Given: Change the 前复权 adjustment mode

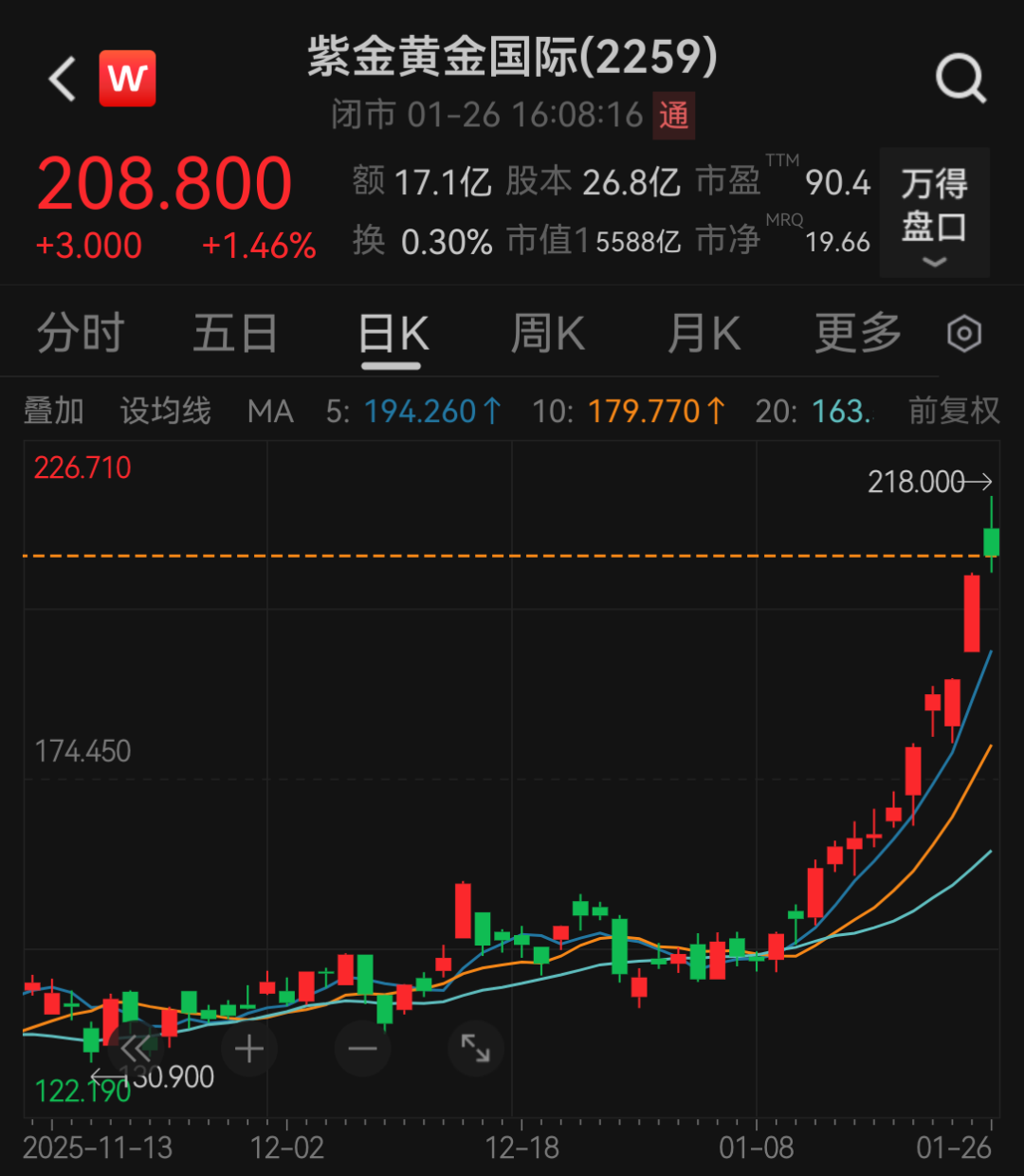Looking at the screenshot, I should pyautogui.click(x=954, y=412).
